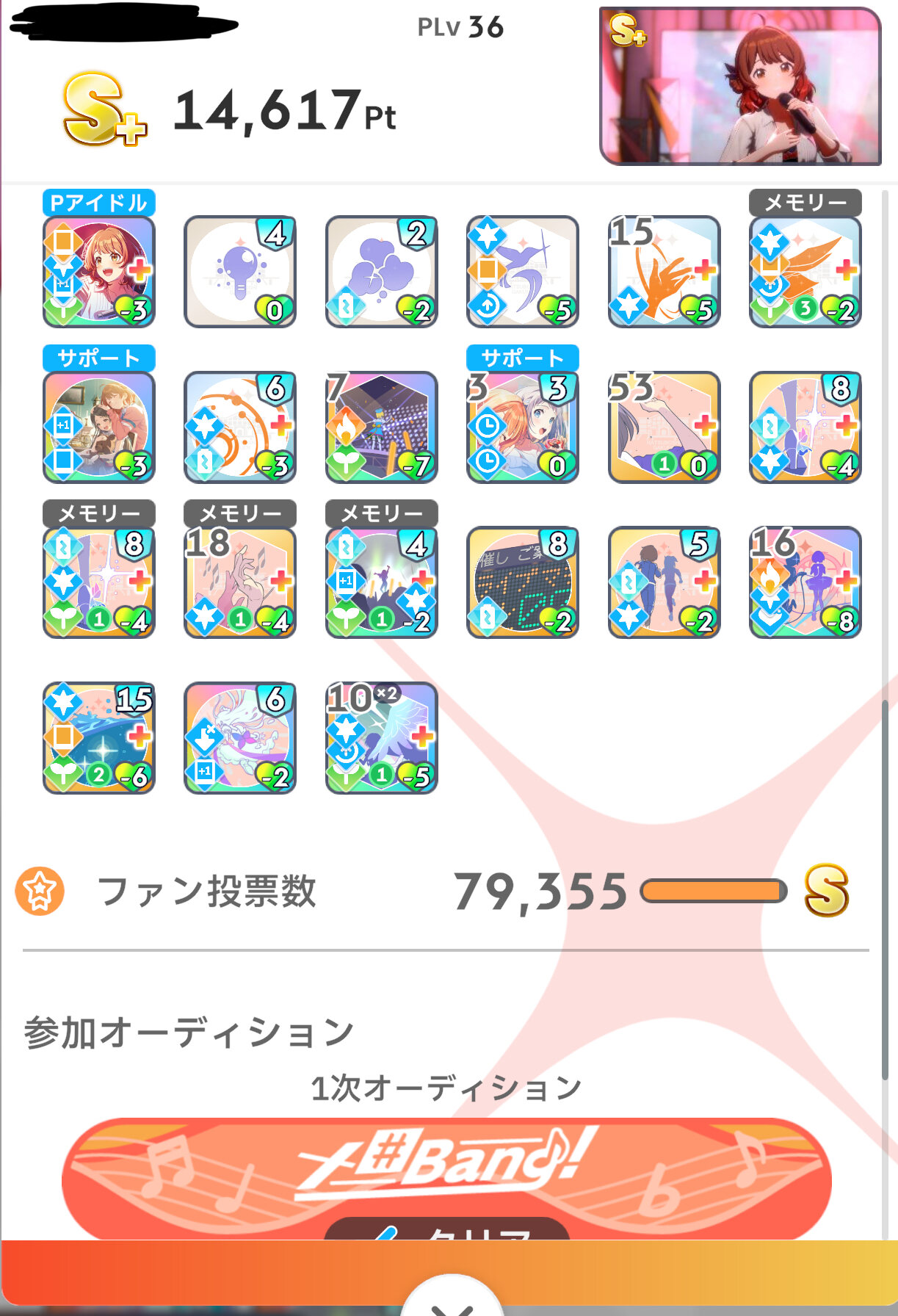Open the top-right メモリー wing card
Viewport: 898px width, 1316px height.
[x=805, y=271]
